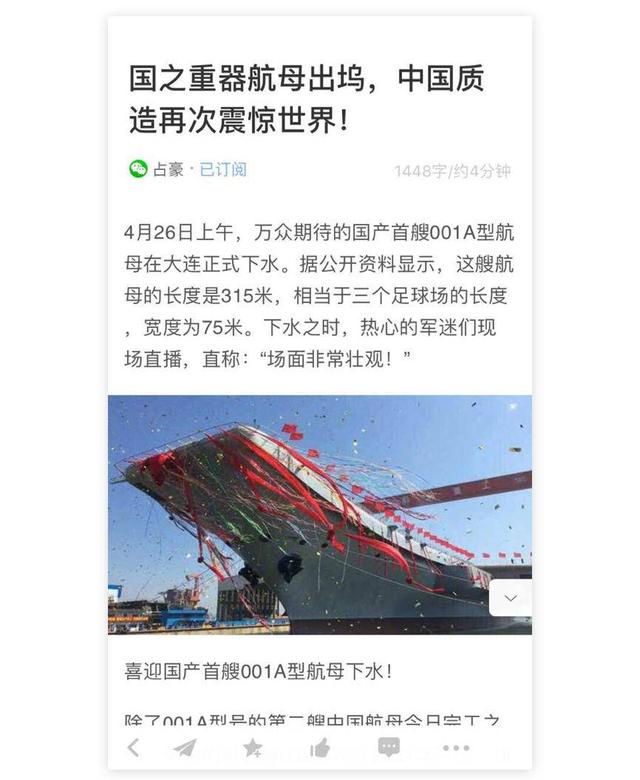Open the comments bubble icon
The width and height of the screenshot is (640, 780).
pyautogui.click(x=389, y=747)
